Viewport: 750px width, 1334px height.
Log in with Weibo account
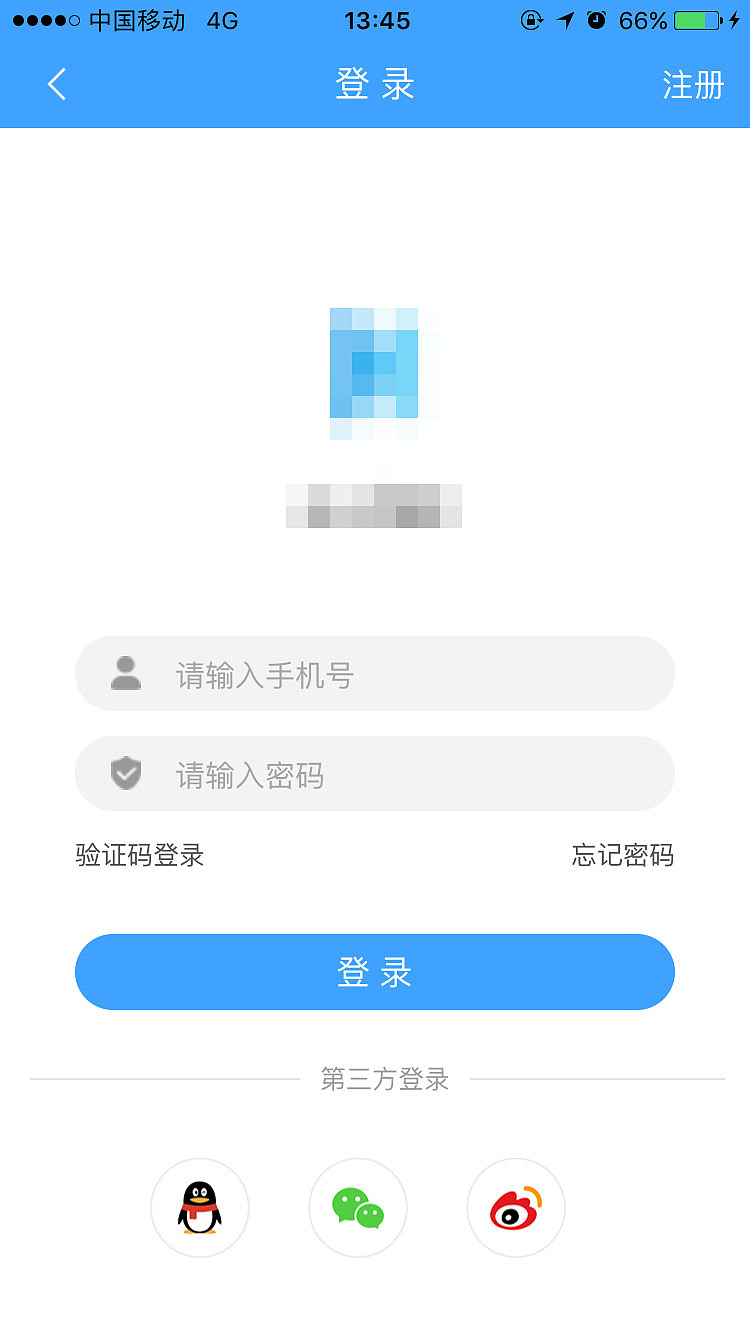point(515,1207)
